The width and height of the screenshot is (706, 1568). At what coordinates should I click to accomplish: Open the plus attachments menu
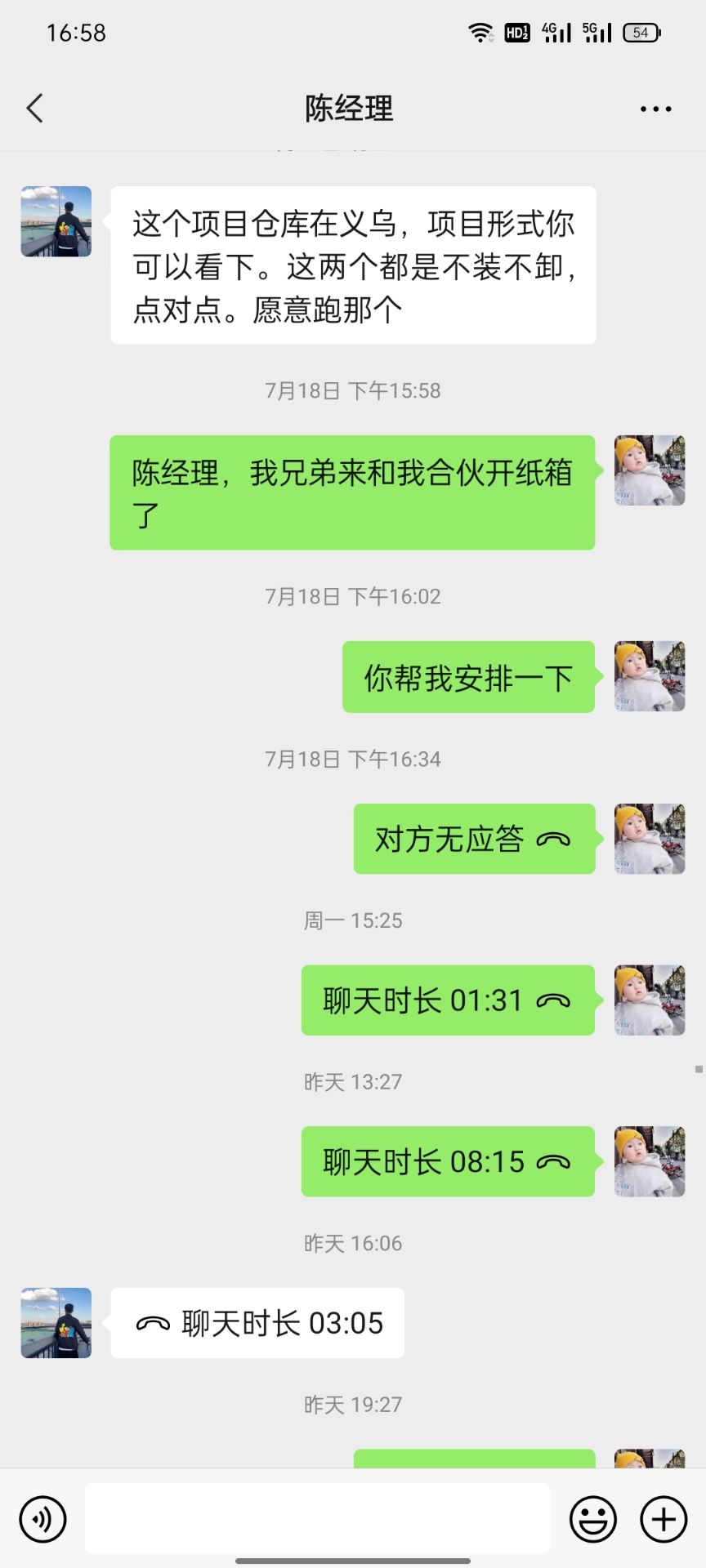click(663, 1520)
